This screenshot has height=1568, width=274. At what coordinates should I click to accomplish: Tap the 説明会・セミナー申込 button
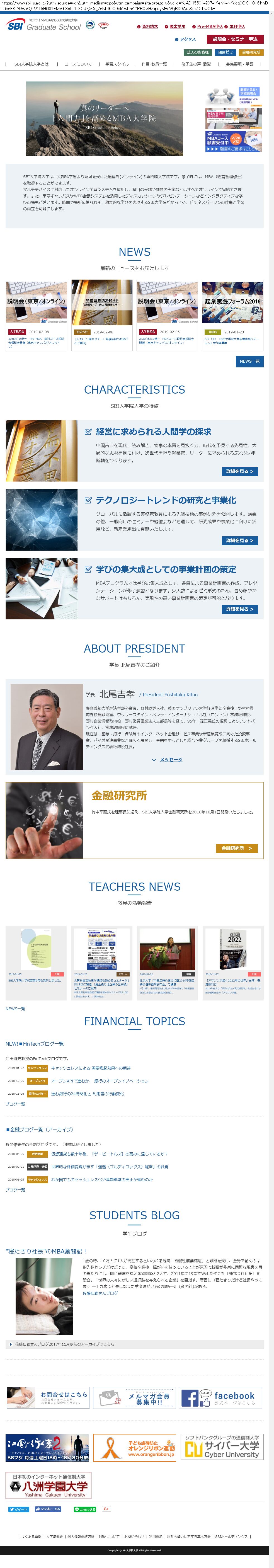(x=234, y=39)
